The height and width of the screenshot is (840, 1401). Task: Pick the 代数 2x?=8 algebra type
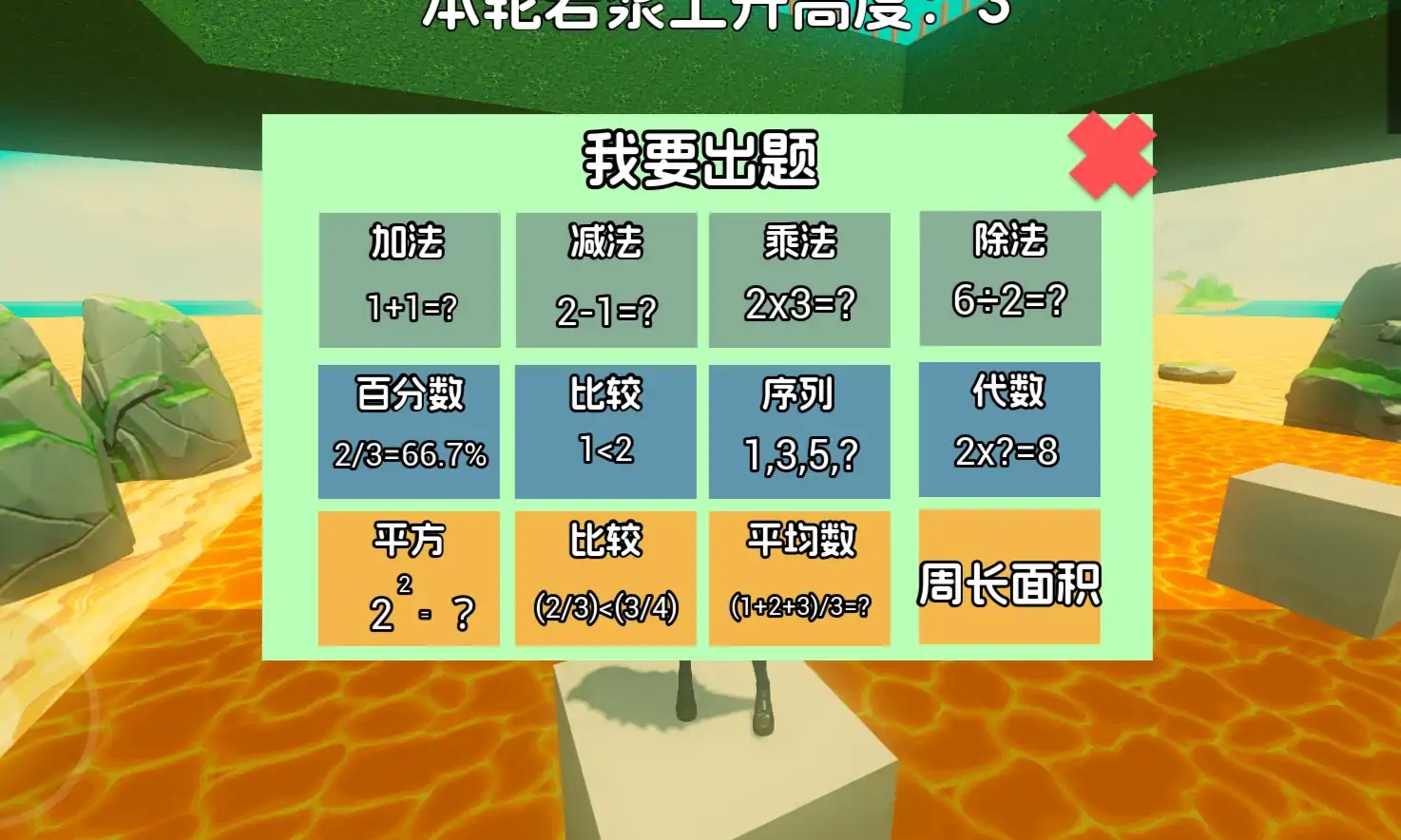[1009, 430]
